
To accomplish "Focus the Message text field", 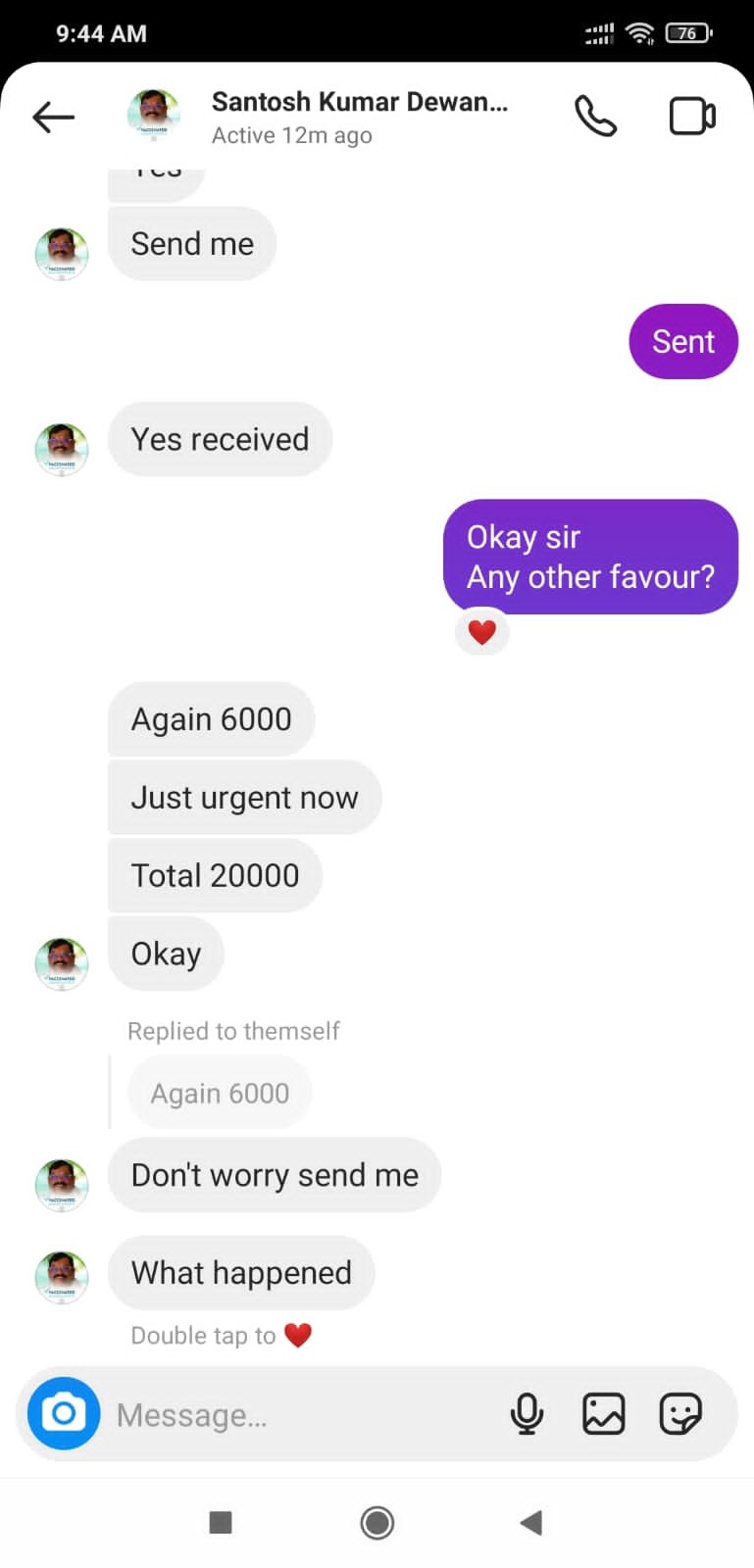I will [x=294, y=1415].
